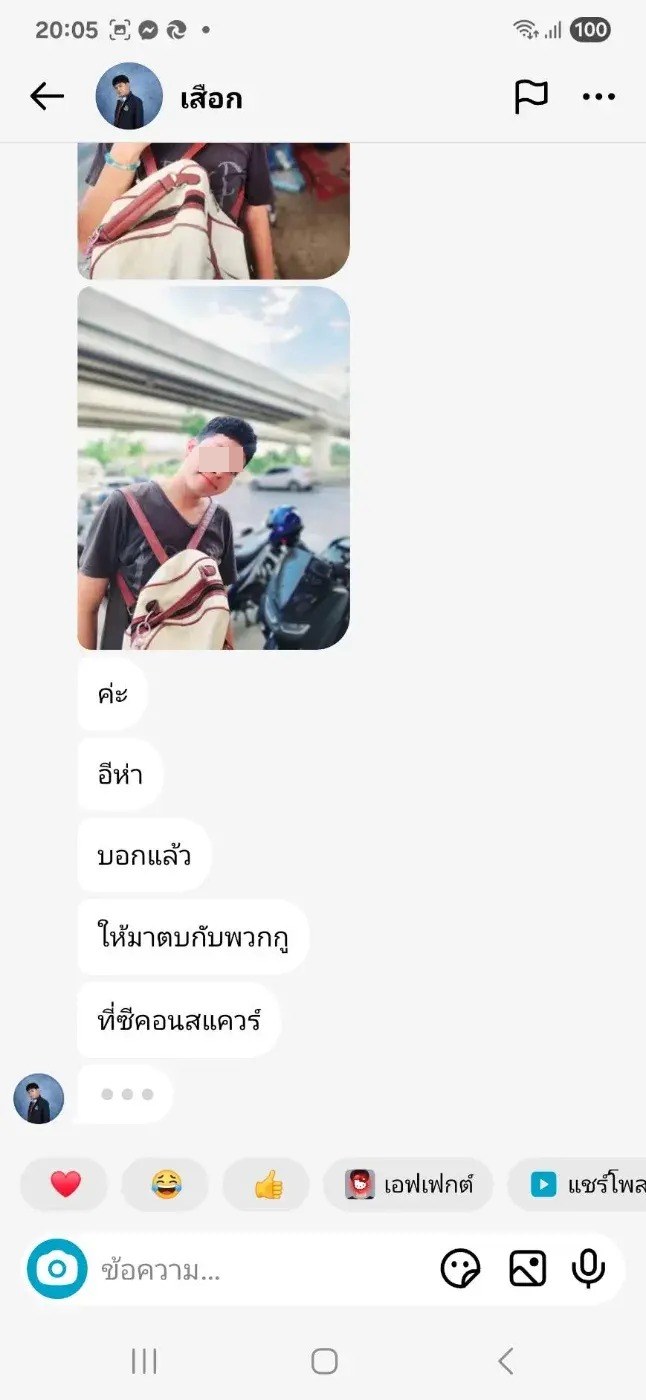Record a voice message with microphone
646x1400 pixels.
click(x=588, y=1269)
